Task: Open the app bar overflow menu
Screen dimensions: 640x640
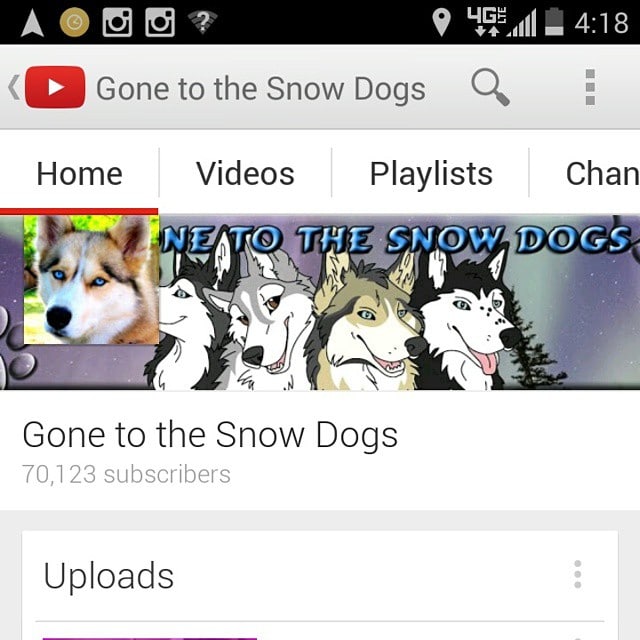Action: click(590, 88)
